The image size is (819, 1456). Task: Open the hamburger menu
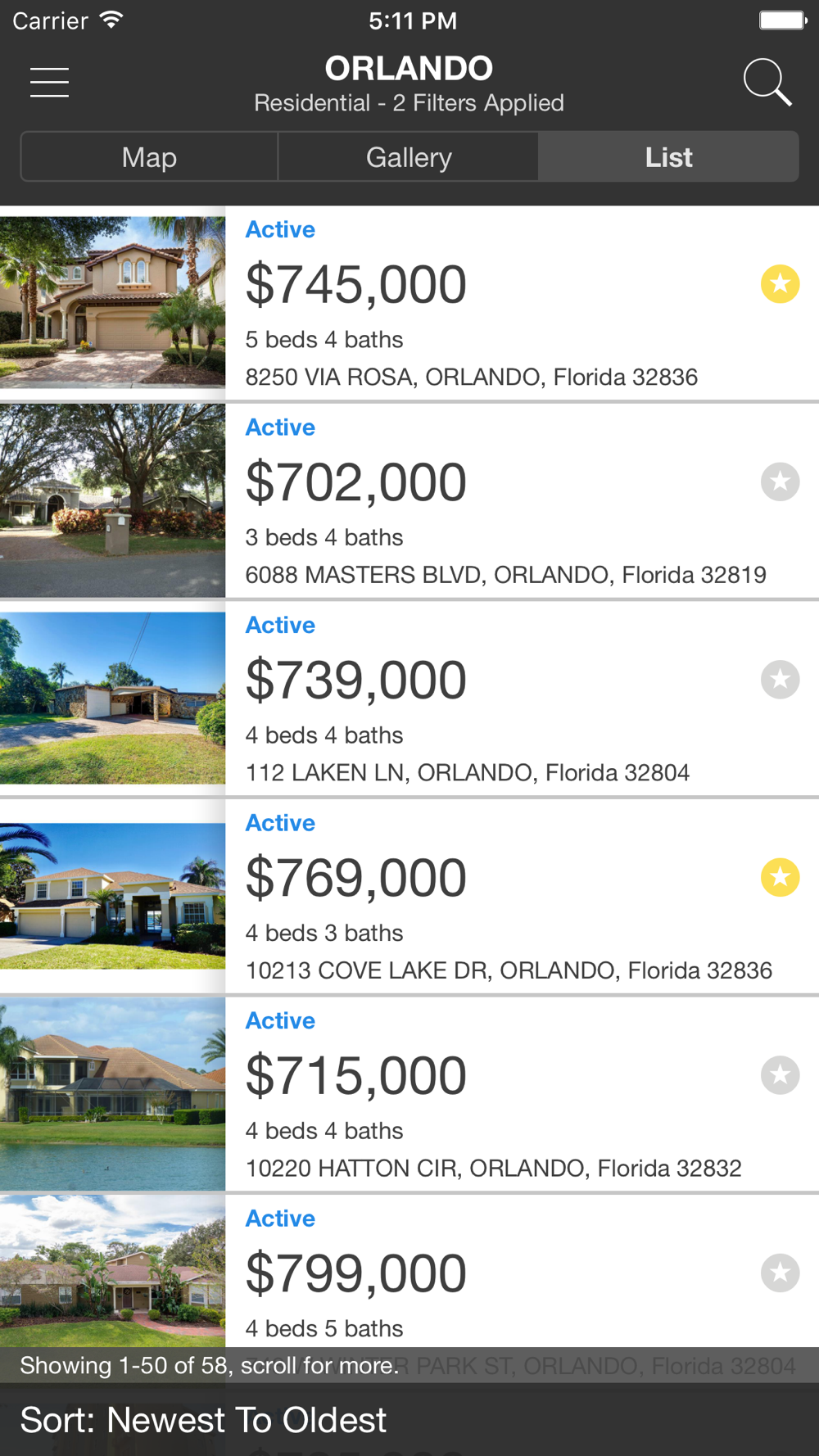point(49,83)
